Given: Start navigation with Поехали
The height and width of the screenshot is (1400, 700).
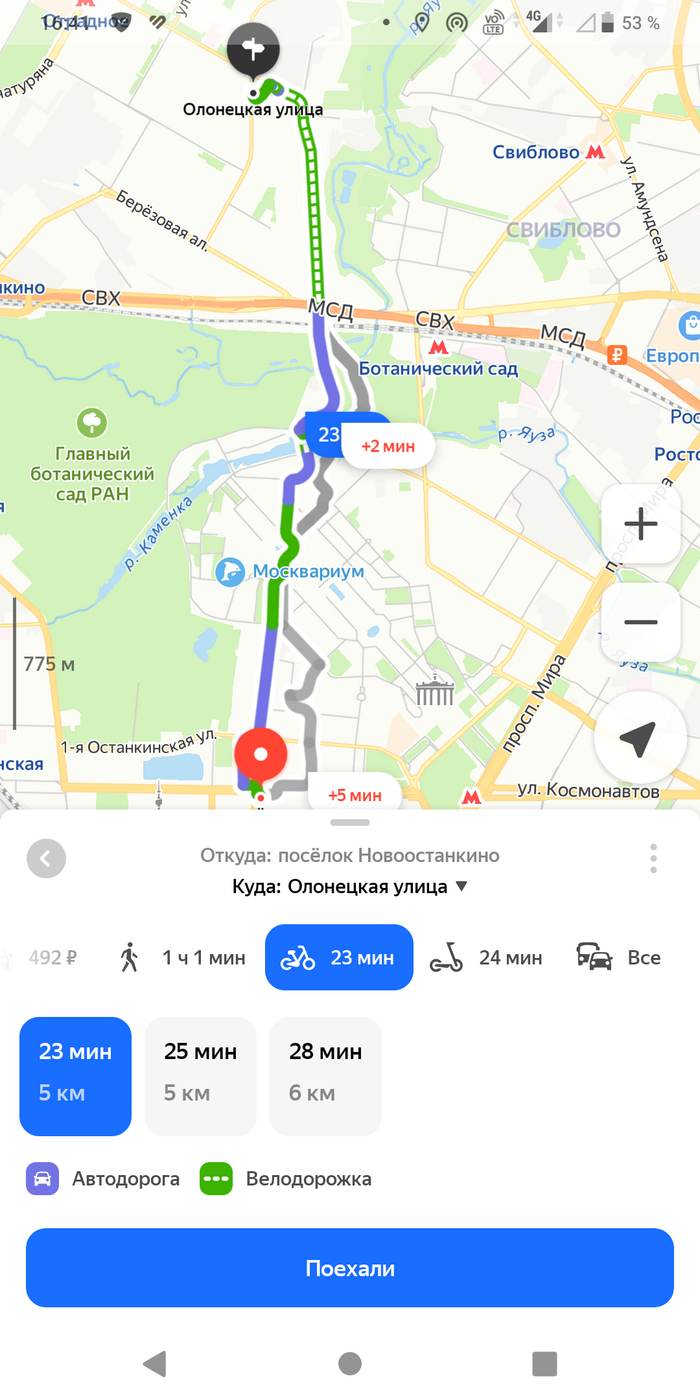Looking at the screenshot, I should (350, 1268).
